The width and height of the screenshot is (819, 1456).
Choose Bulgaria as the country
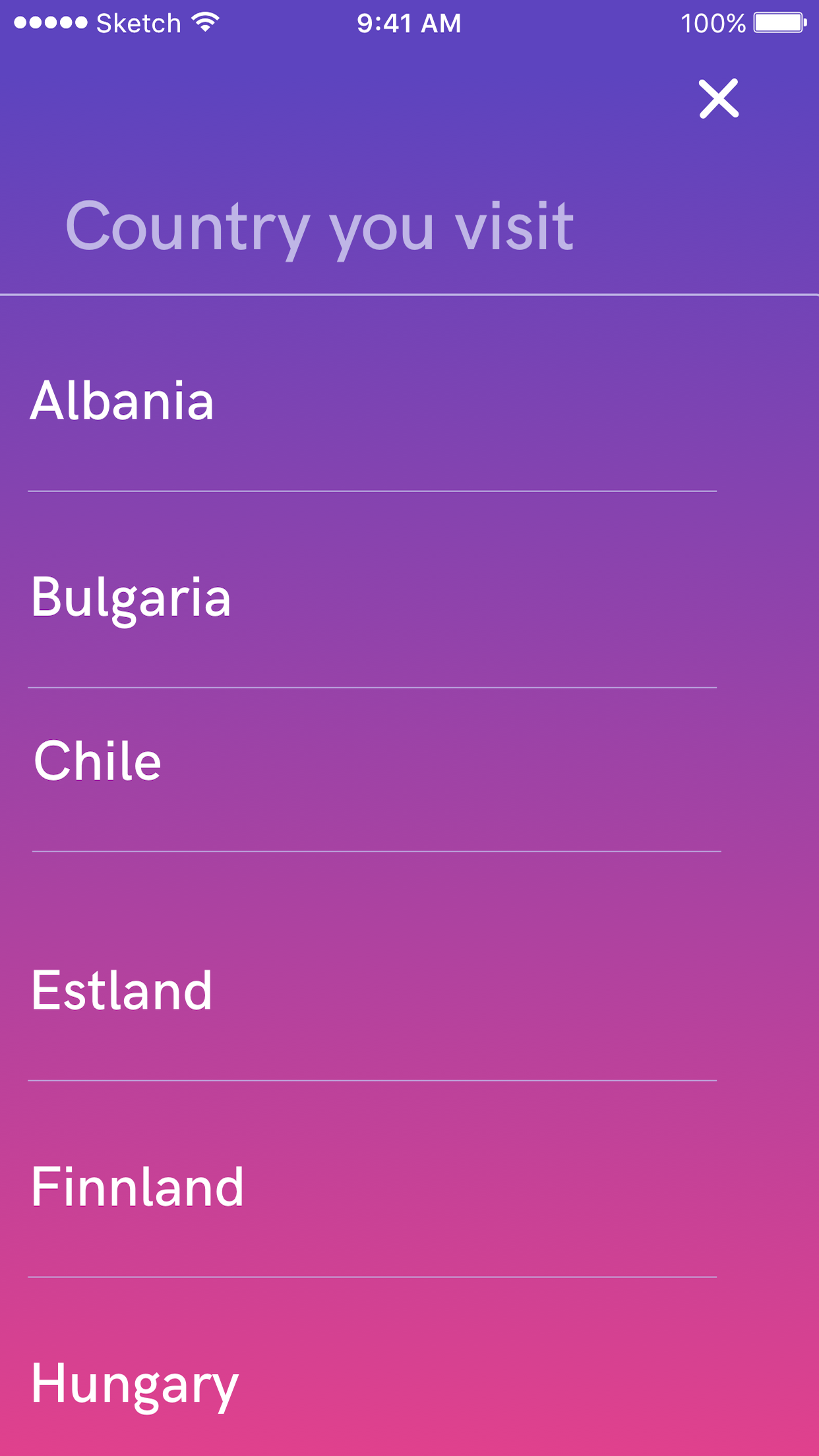pos(131,597)
